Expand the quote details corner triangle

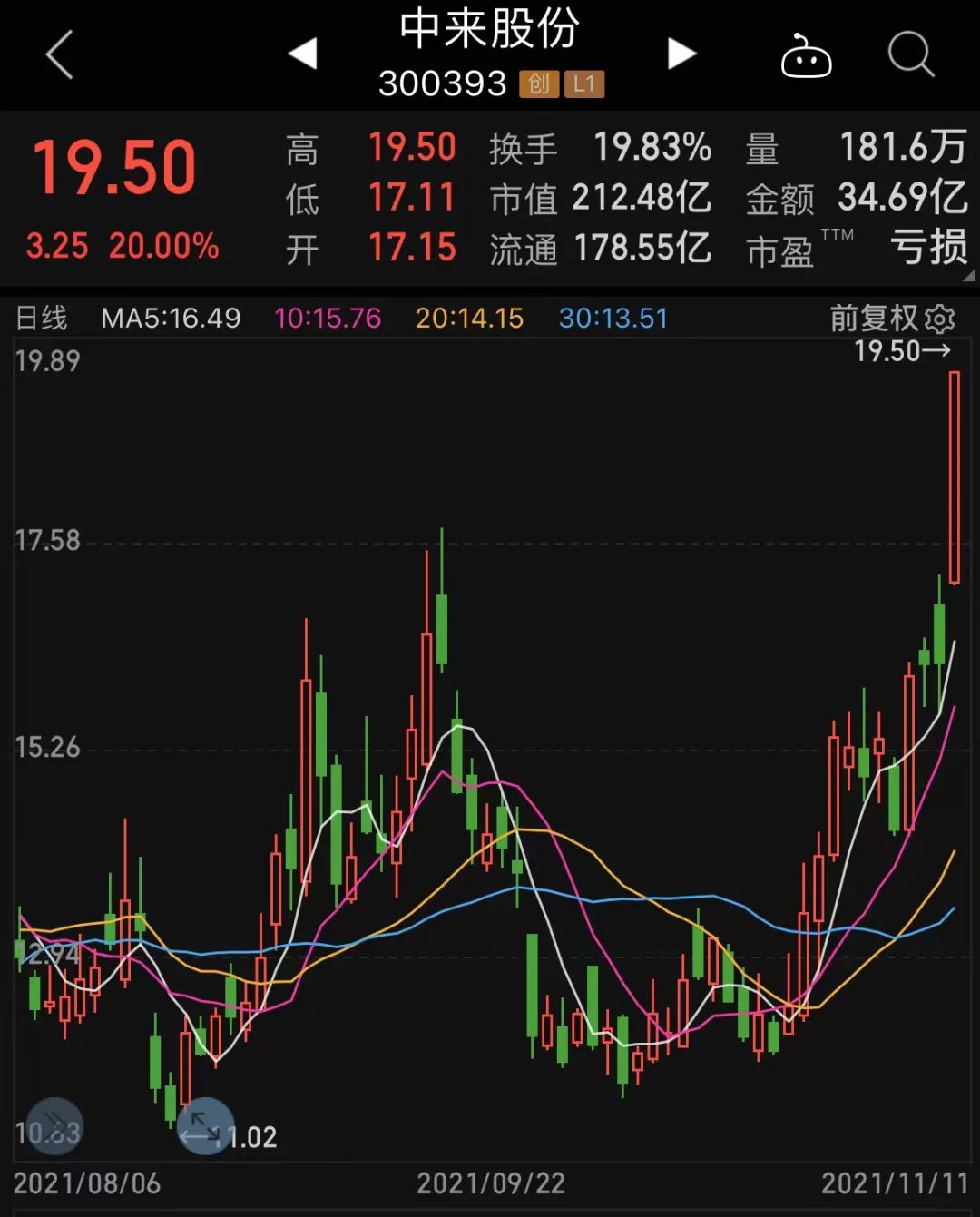[x=967, y=275]
